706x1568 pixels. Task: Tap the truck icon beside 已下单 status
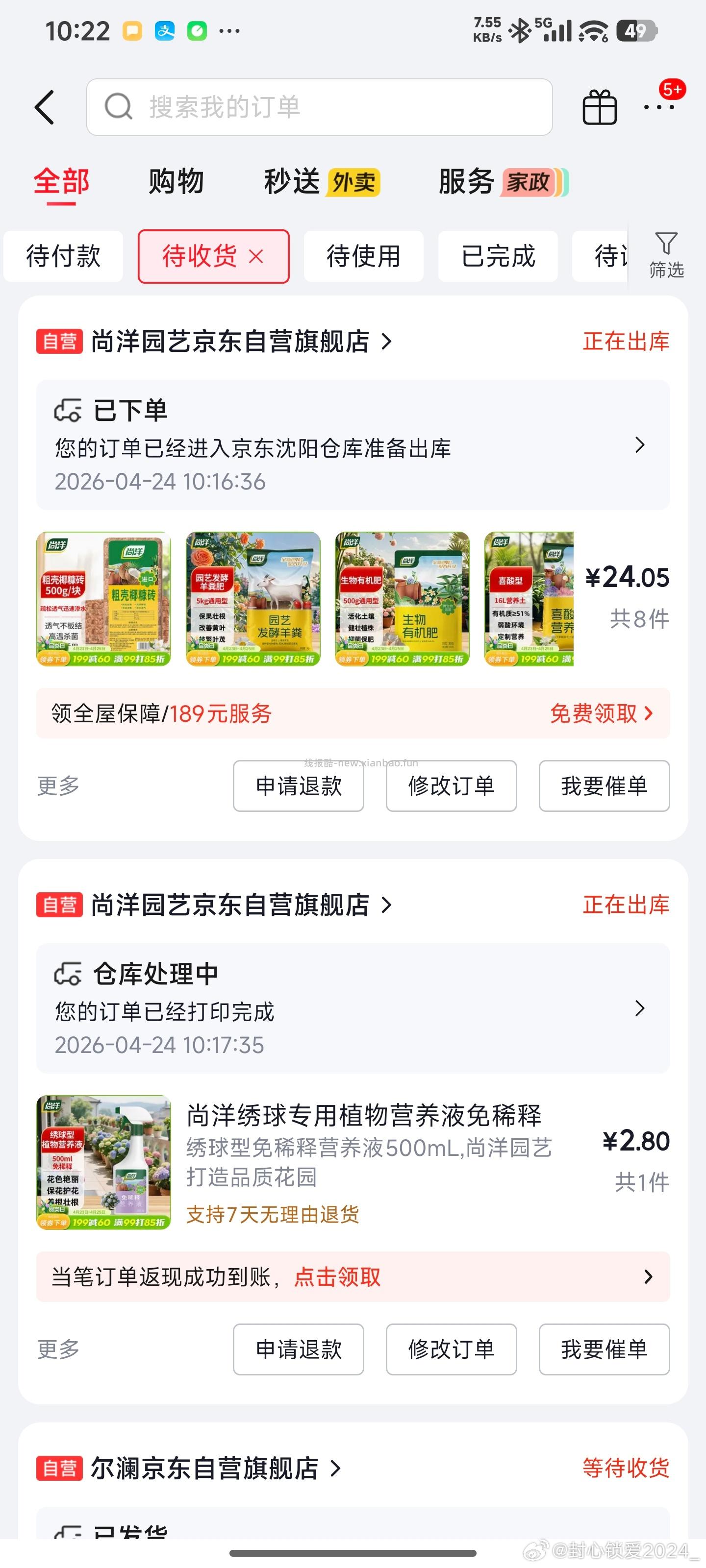click(x=69, y=411)
